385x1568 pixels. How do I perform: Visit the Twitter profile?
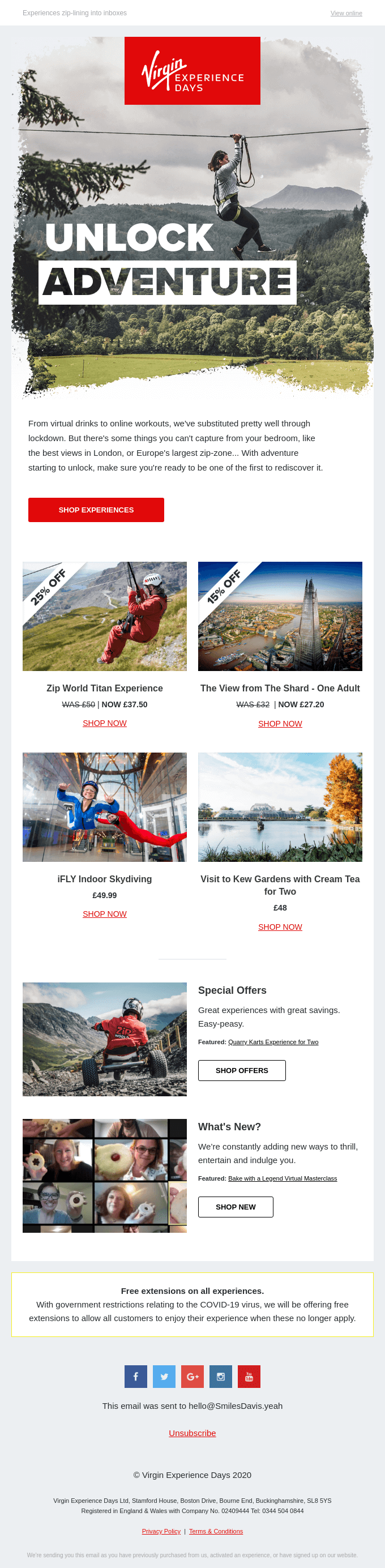pos(164,1376)
